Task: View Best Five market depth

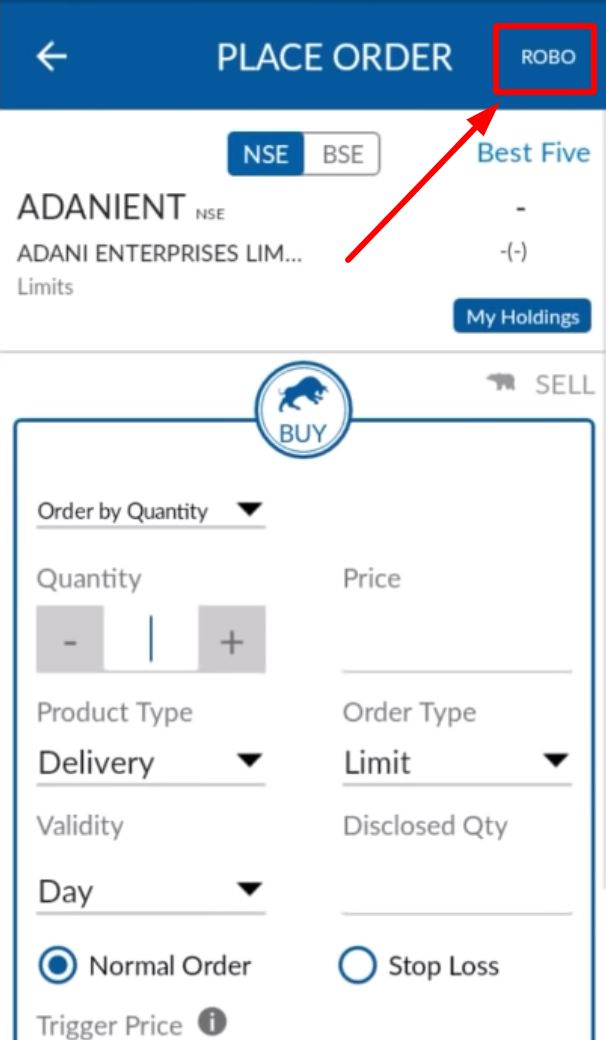Action: click(533, 153)
